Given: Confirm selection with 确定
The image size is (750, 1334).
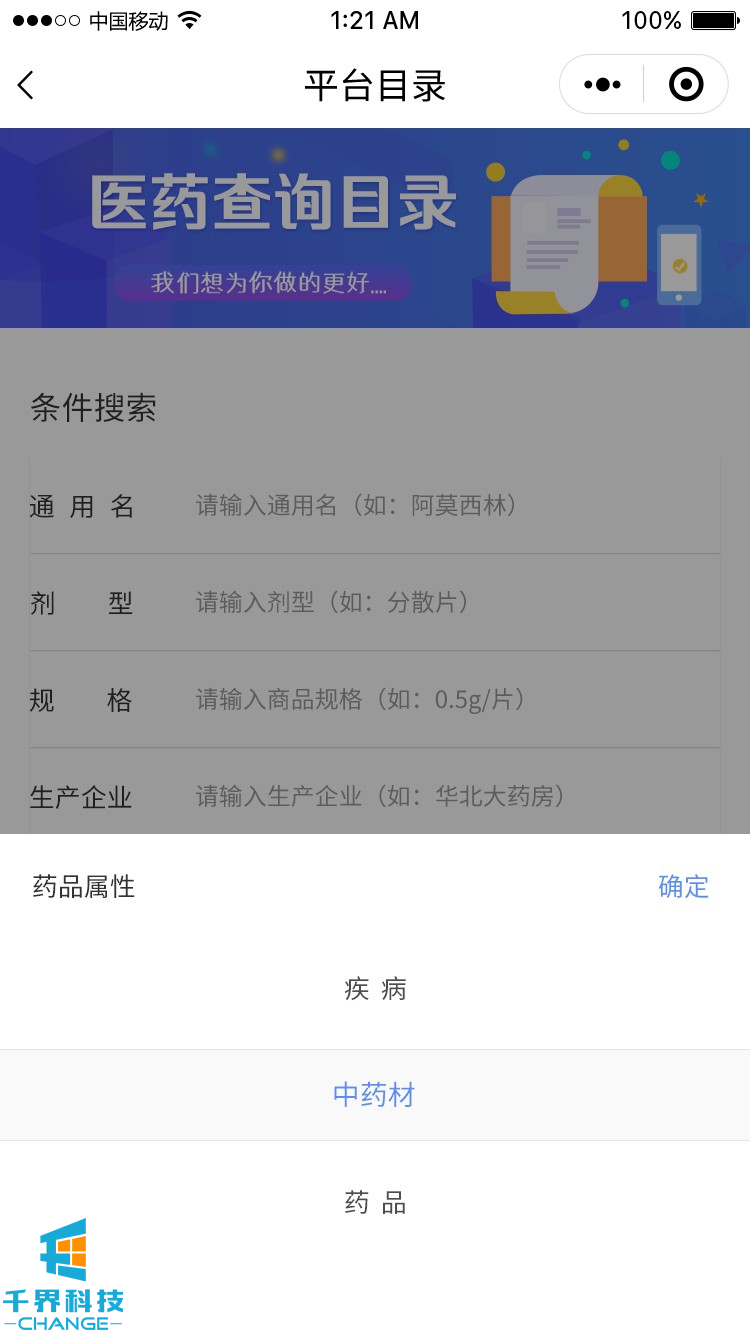Looking at the screenshot, I should coord(683,887).
